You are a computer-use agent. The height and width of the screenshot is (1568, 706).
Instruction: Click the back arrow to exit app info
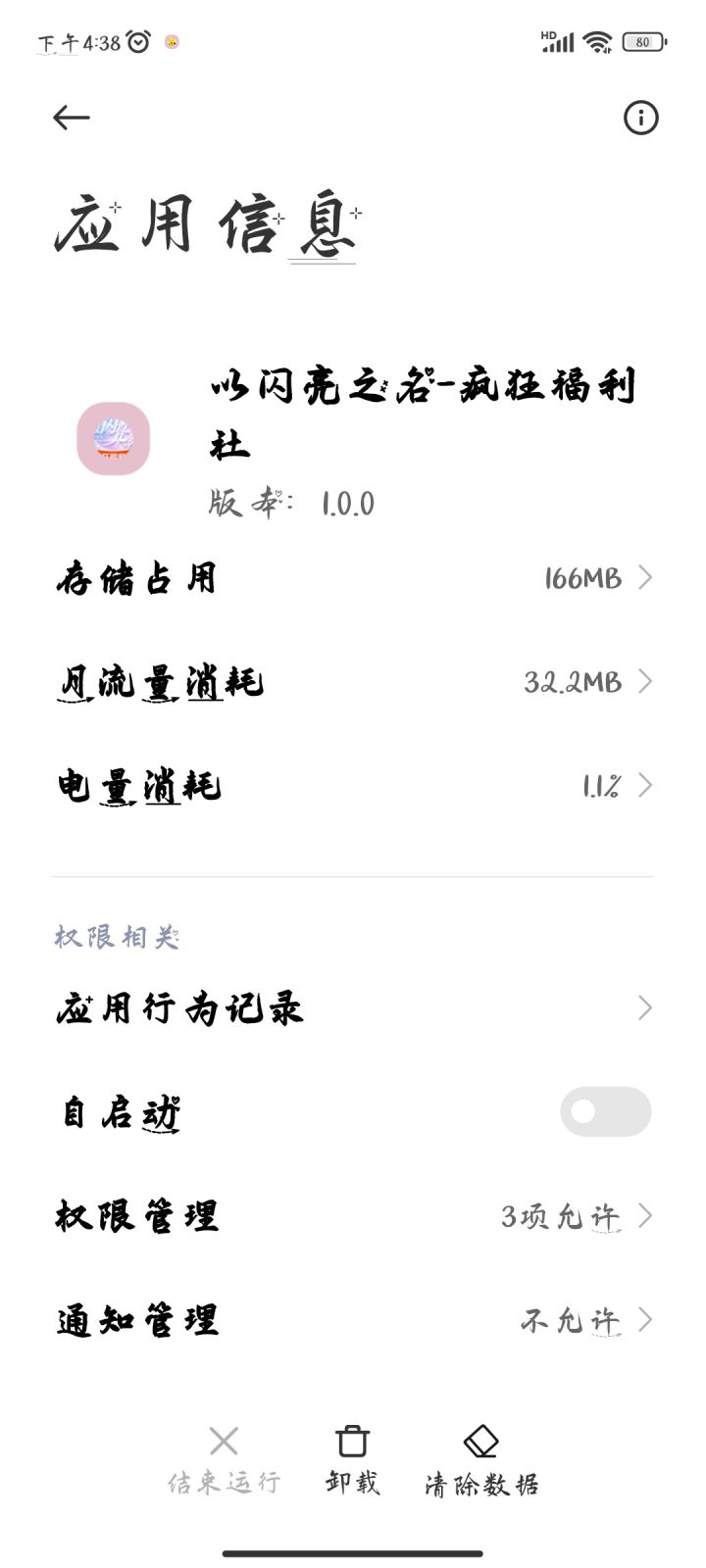point(71,117)
